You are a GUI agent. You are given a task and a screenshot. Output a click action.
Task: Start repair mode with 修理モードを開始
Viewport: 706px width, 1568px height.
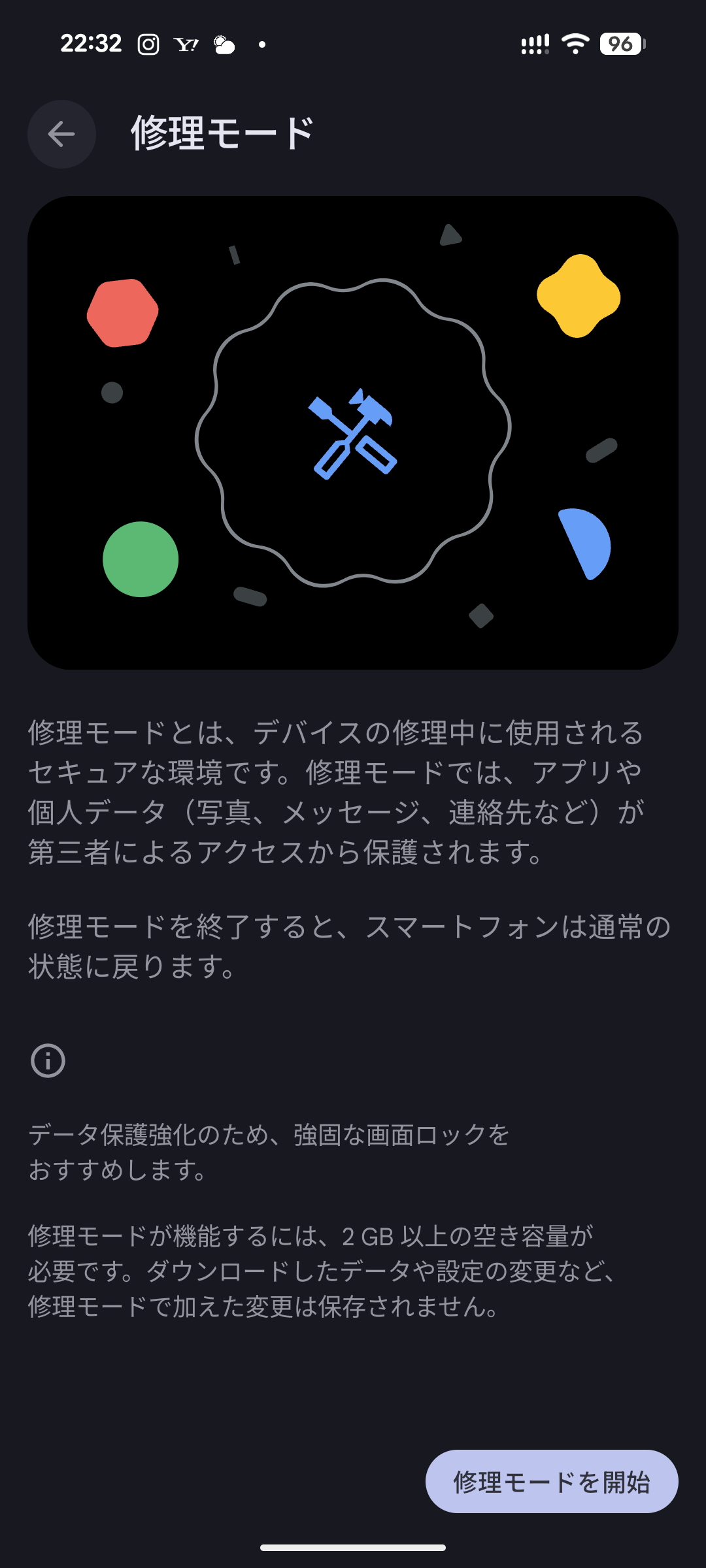[551, 1481]
